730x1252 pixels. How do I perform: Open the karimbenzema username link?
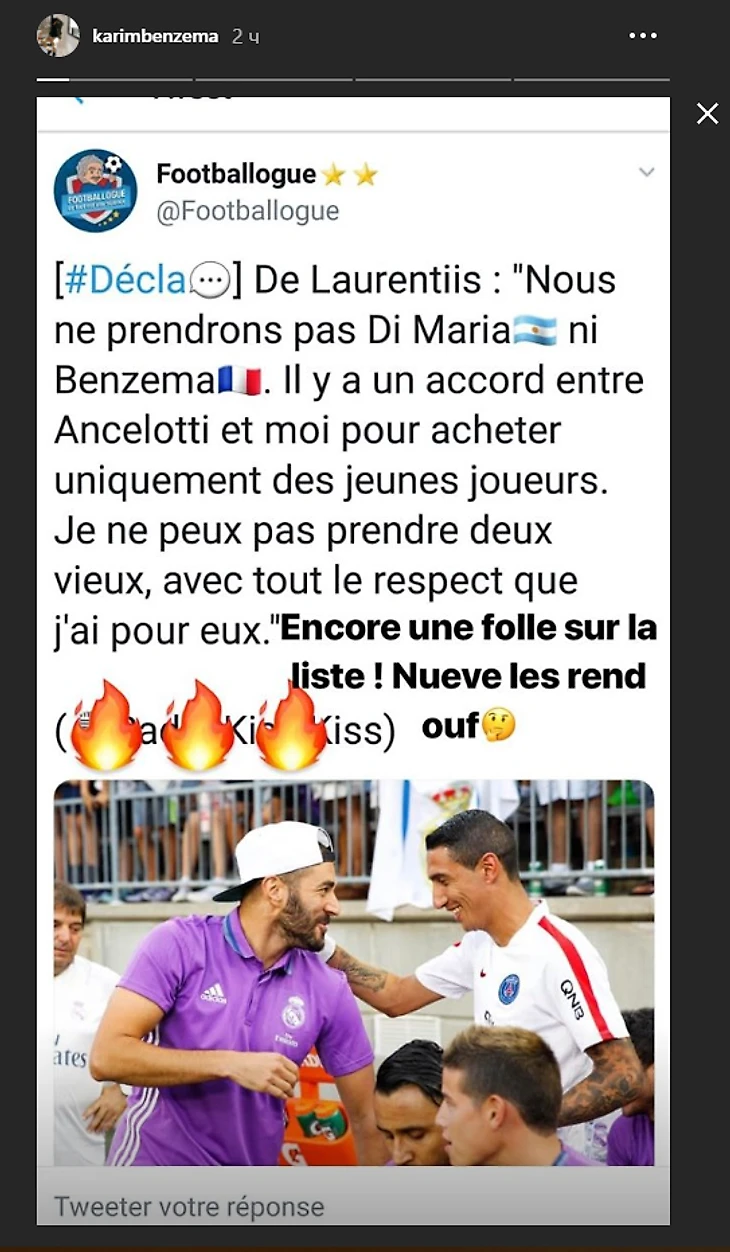coord(155,36)
